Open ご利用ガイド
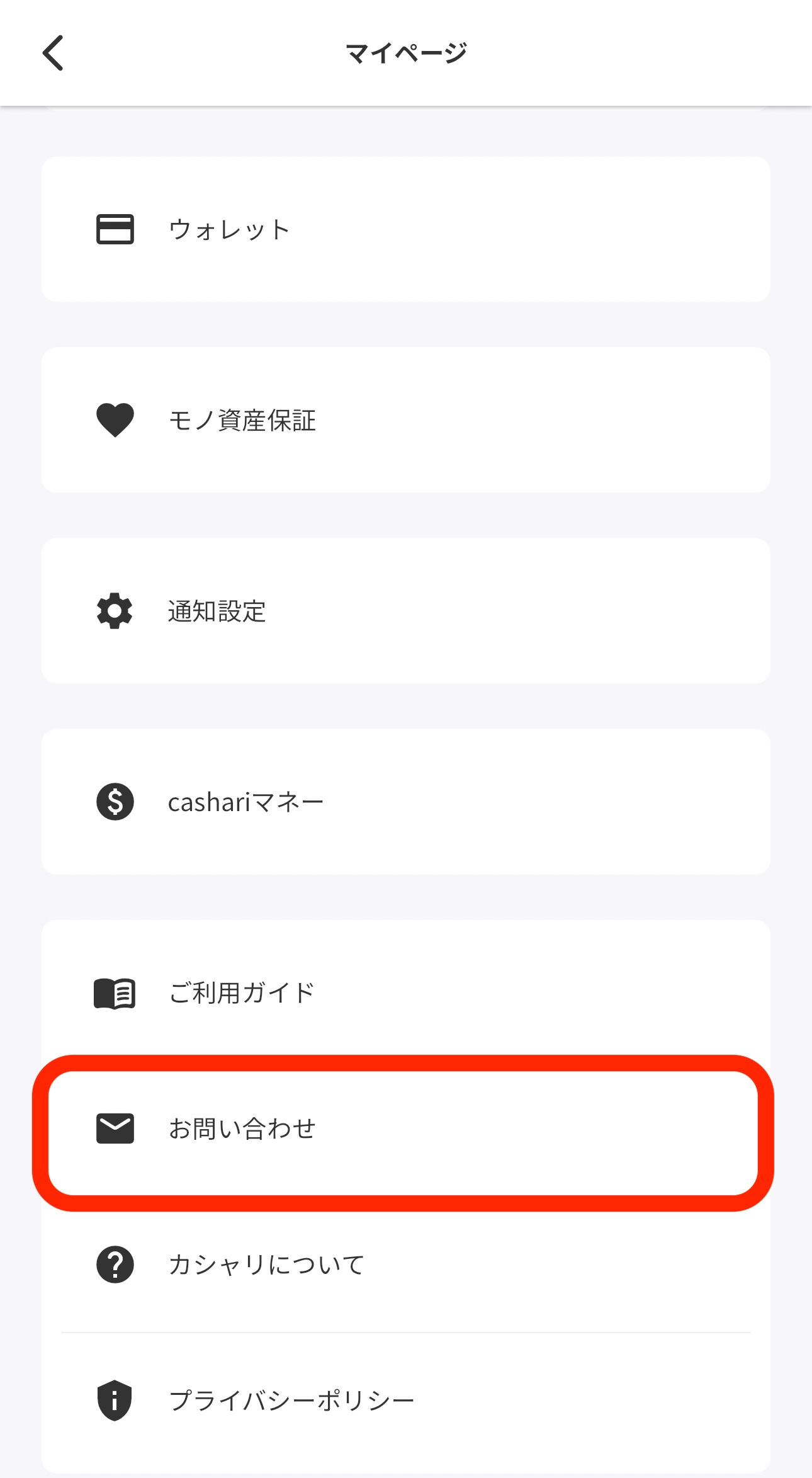 click(405, 993)
